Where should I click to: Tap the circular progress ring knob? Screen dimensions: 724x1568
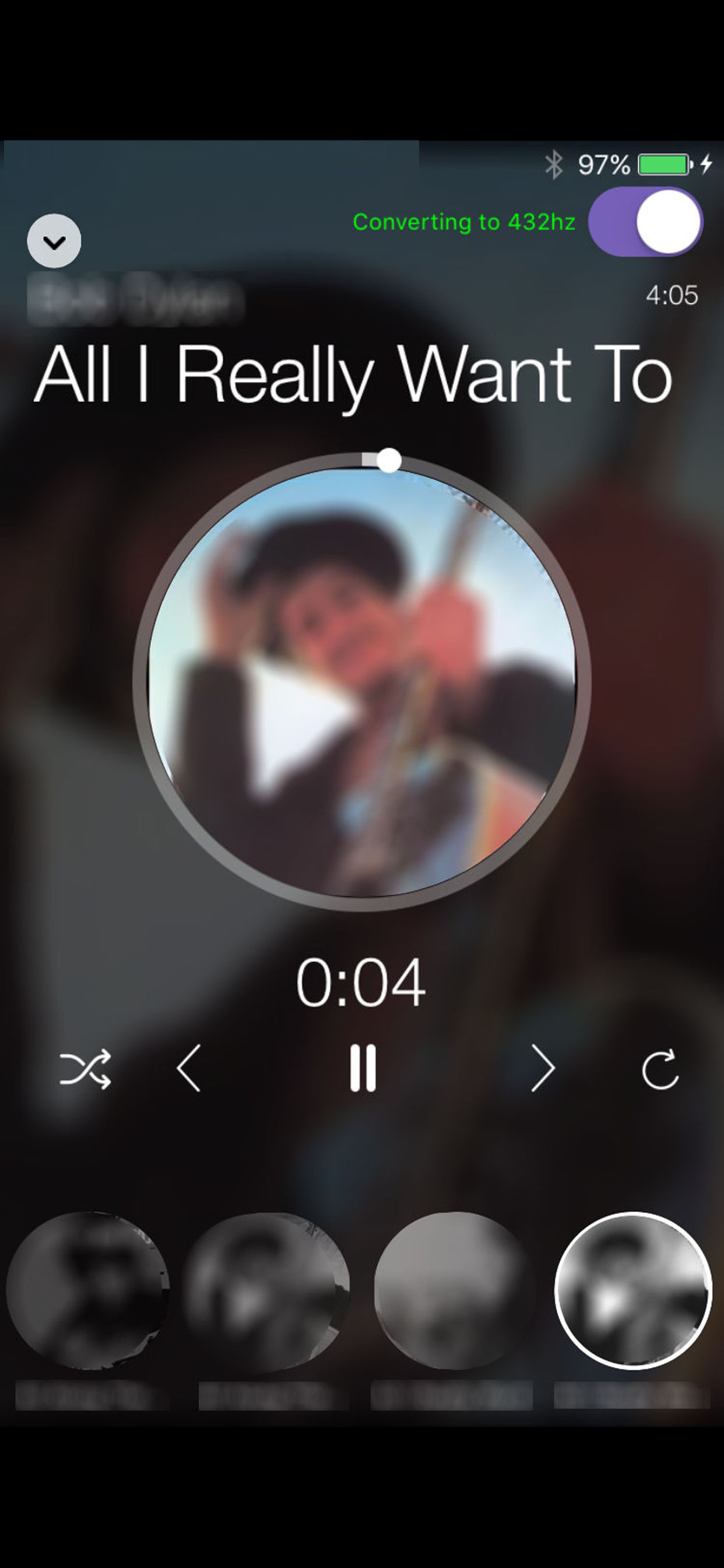389,460
